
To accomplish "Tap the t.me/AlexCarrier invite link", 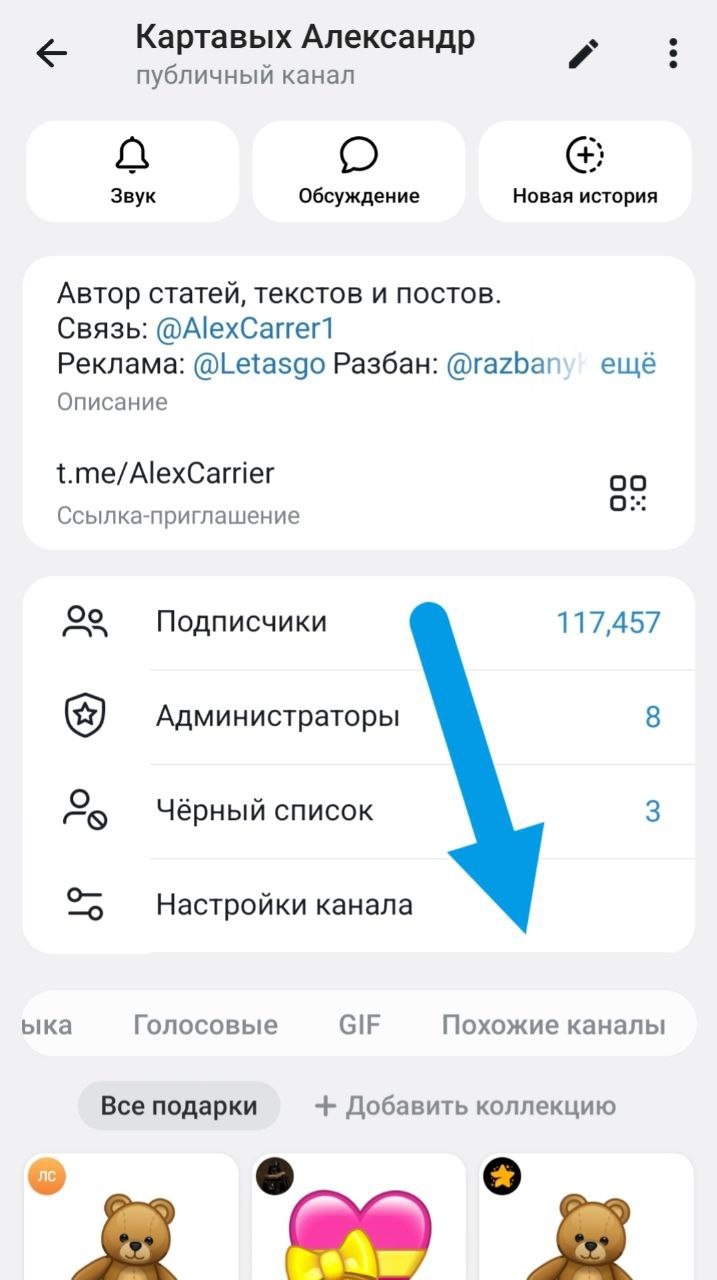I will point(166,473).
